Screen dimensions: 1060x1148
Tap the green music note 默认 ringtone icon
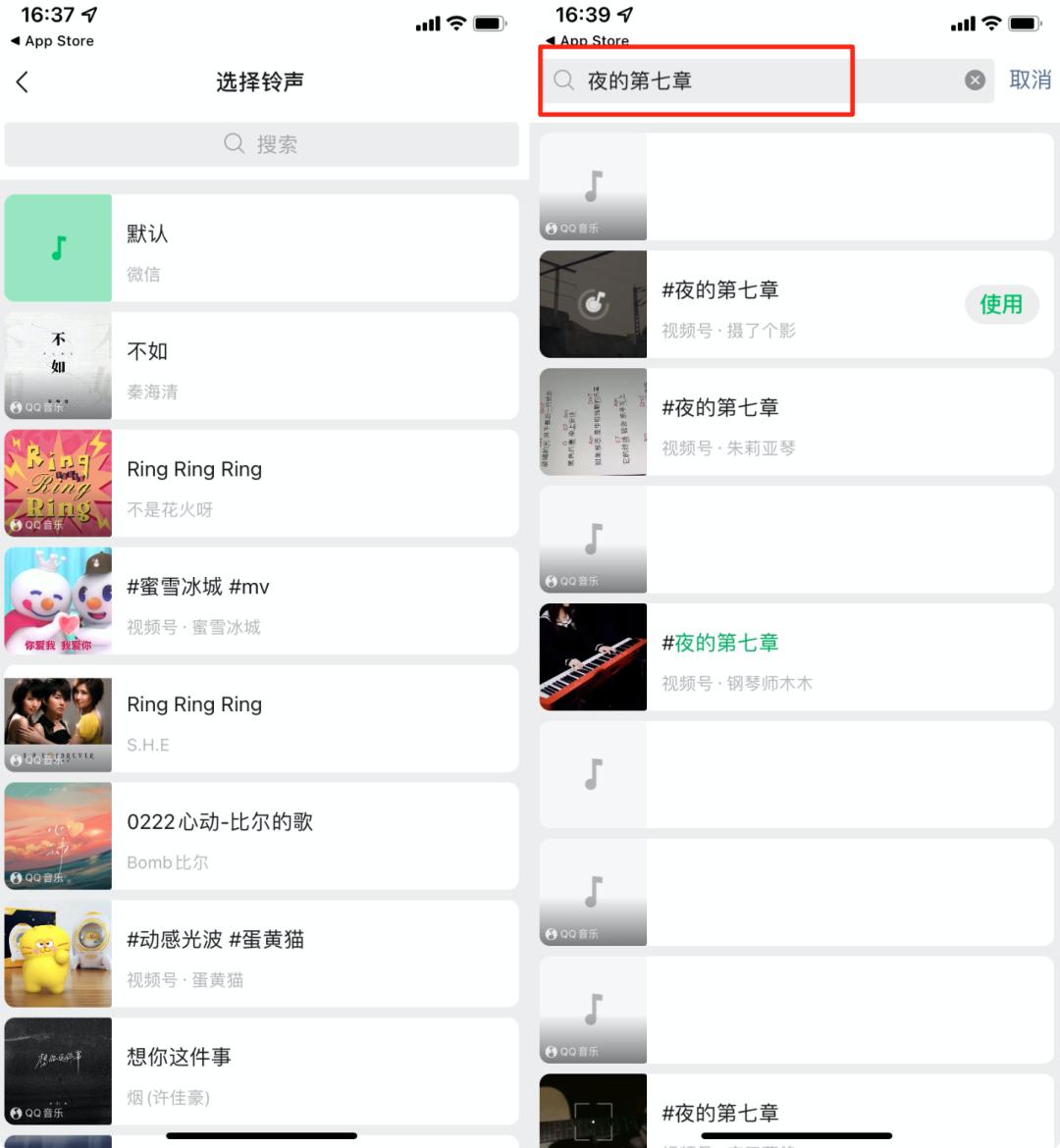[x=58, y=248]
